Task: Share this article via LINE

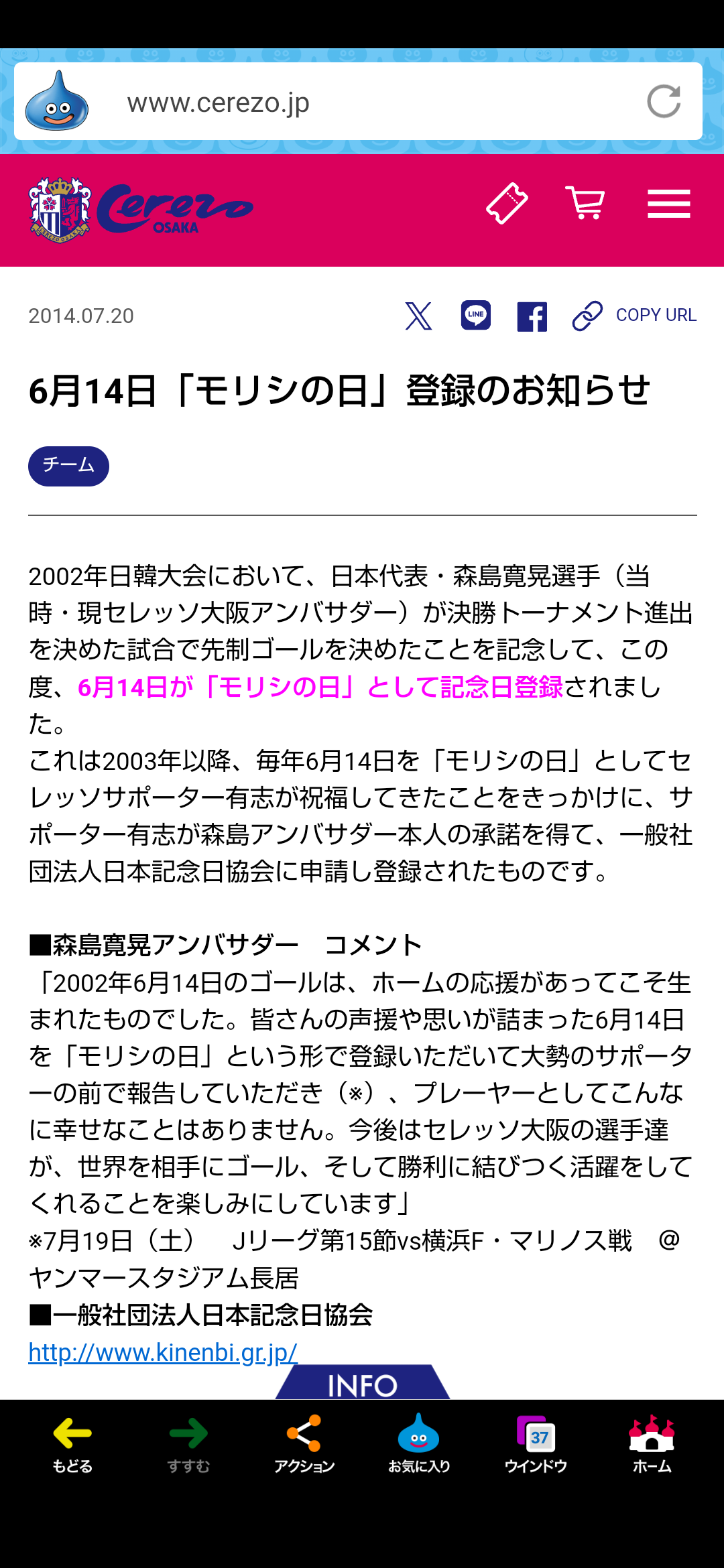Action: pos(476,316)
